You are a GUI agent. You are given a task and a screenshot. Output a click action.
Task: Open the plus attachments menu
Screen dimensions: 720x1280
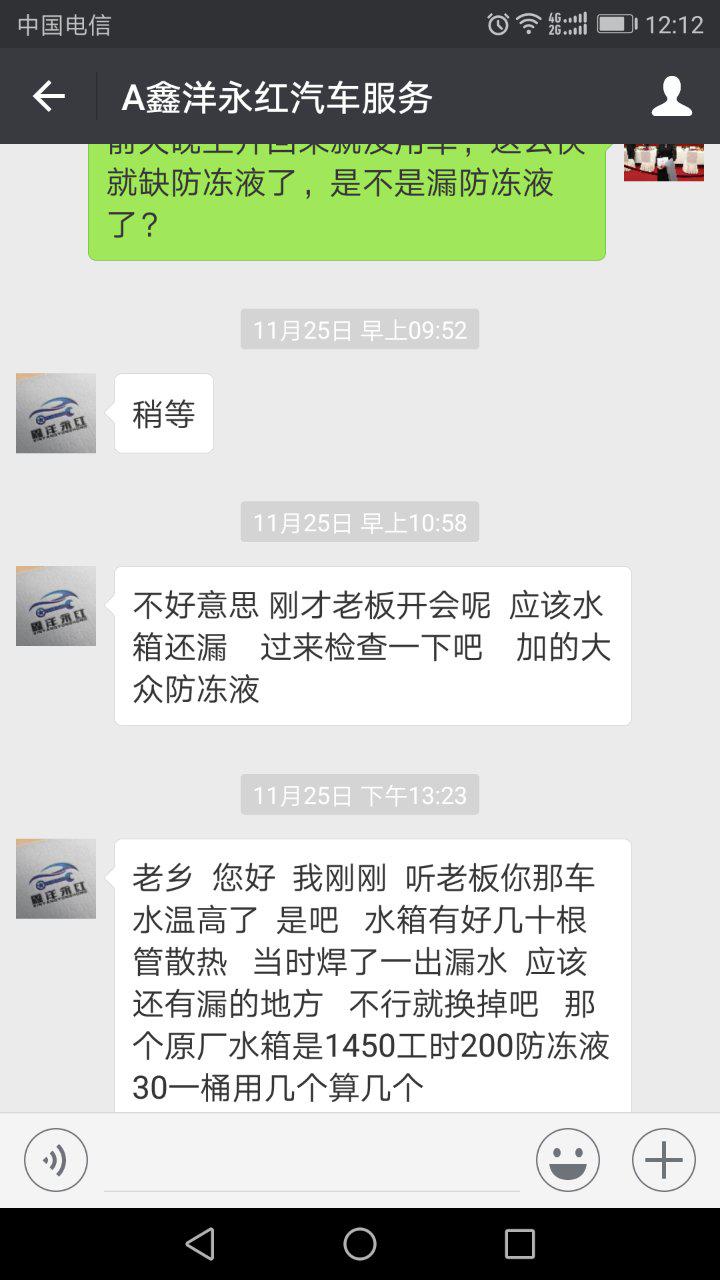(663, 1160)
